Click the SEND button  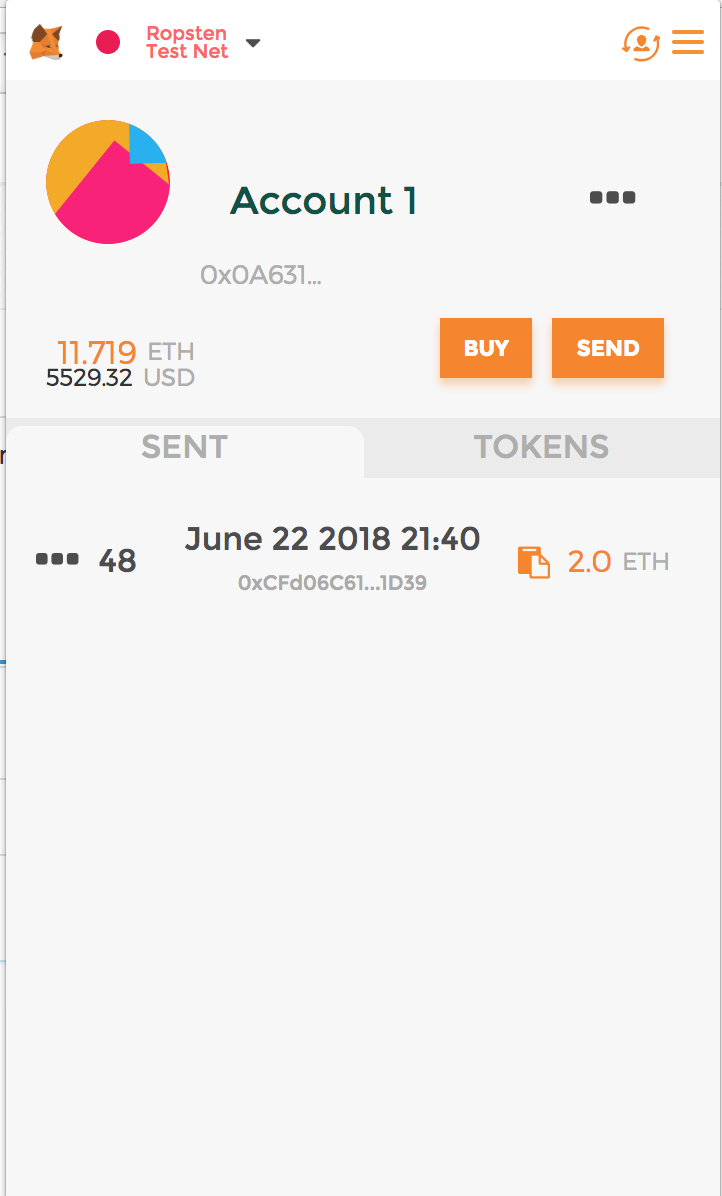607,348
